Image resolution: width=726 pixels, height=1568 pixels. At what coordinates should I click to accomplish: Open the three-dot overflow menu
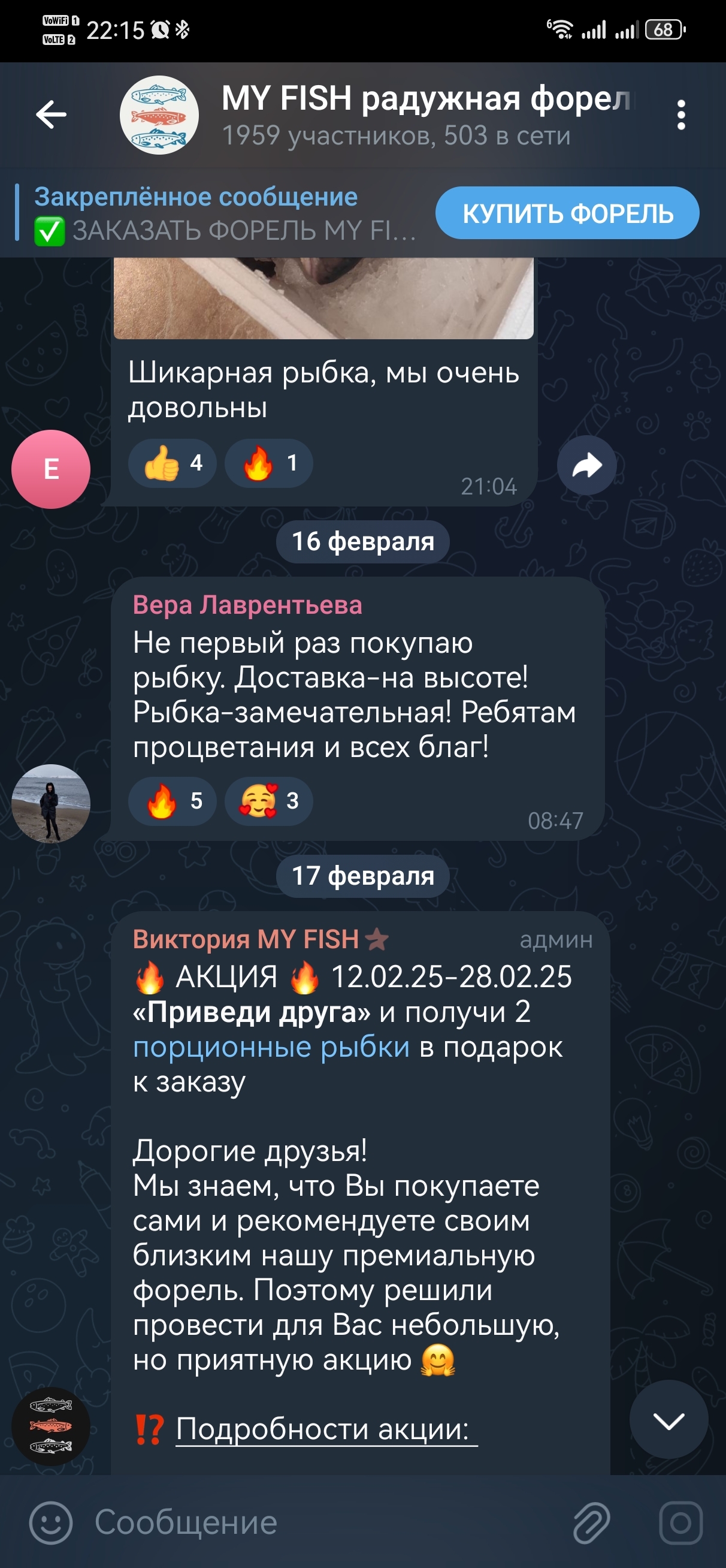[x=681, y=114]
